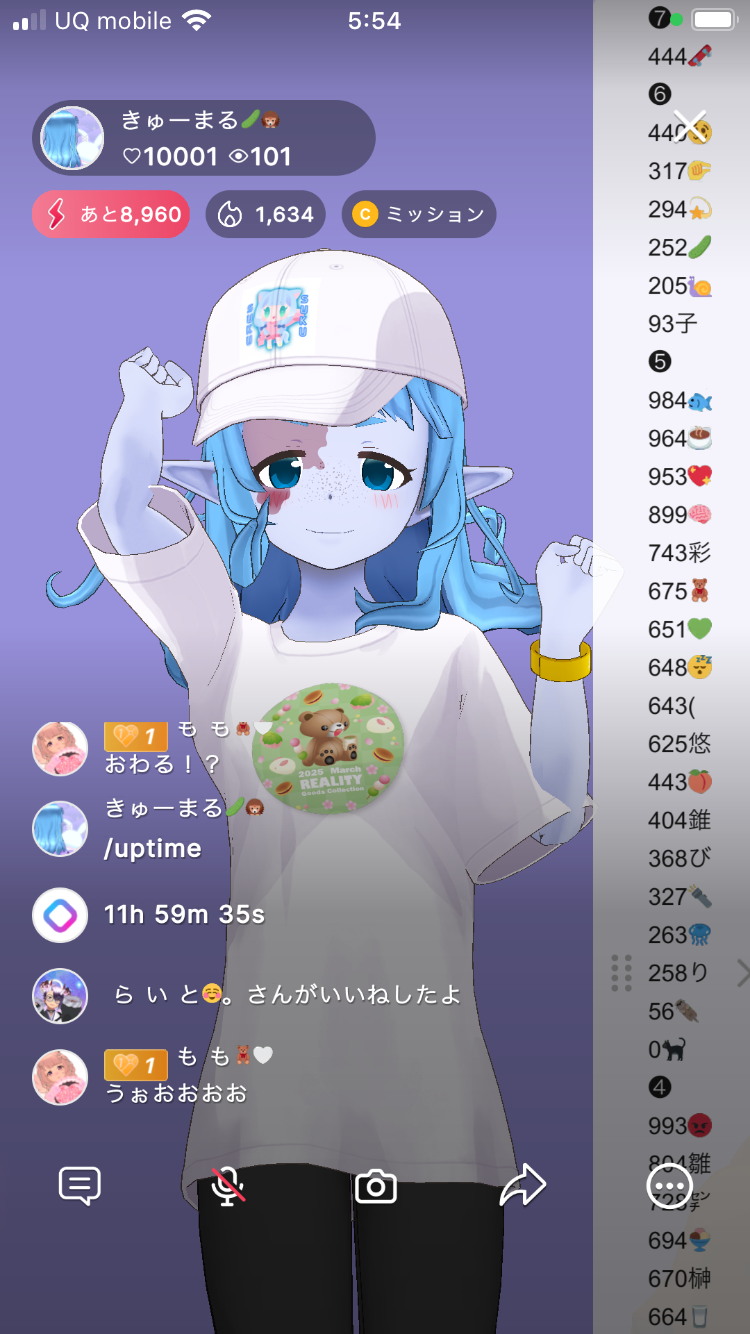Close the stream with the X button

click(x=690, y=126)
